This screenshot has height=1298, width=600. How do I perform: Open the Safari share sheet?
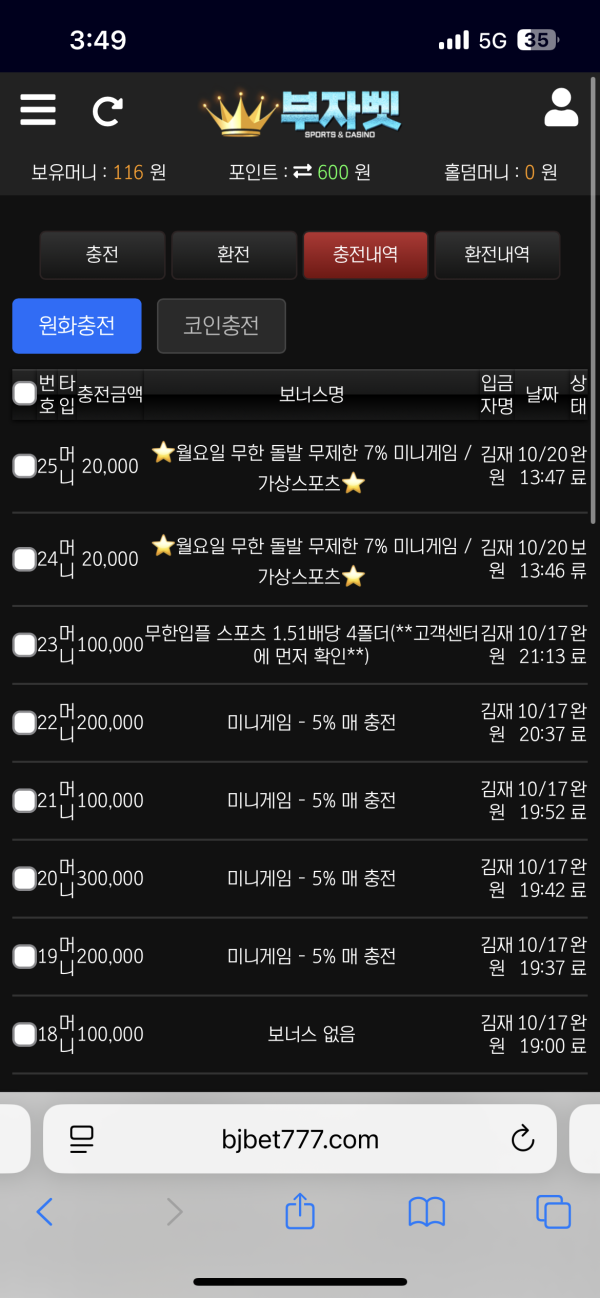pyautogui.click(x=300, y=1212)
